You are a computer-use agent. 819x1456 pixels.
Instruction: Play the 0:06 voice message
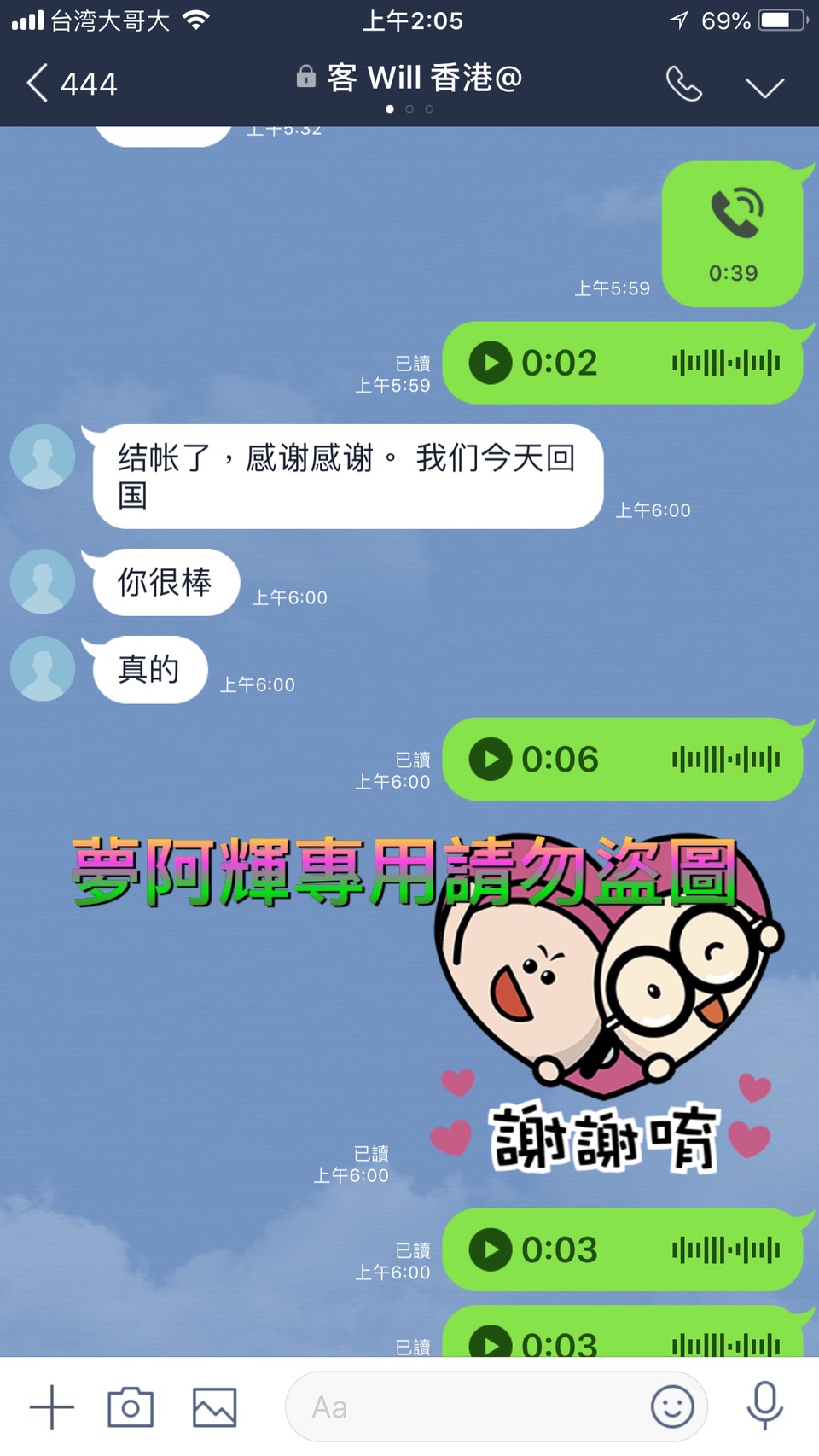[491, 759]
